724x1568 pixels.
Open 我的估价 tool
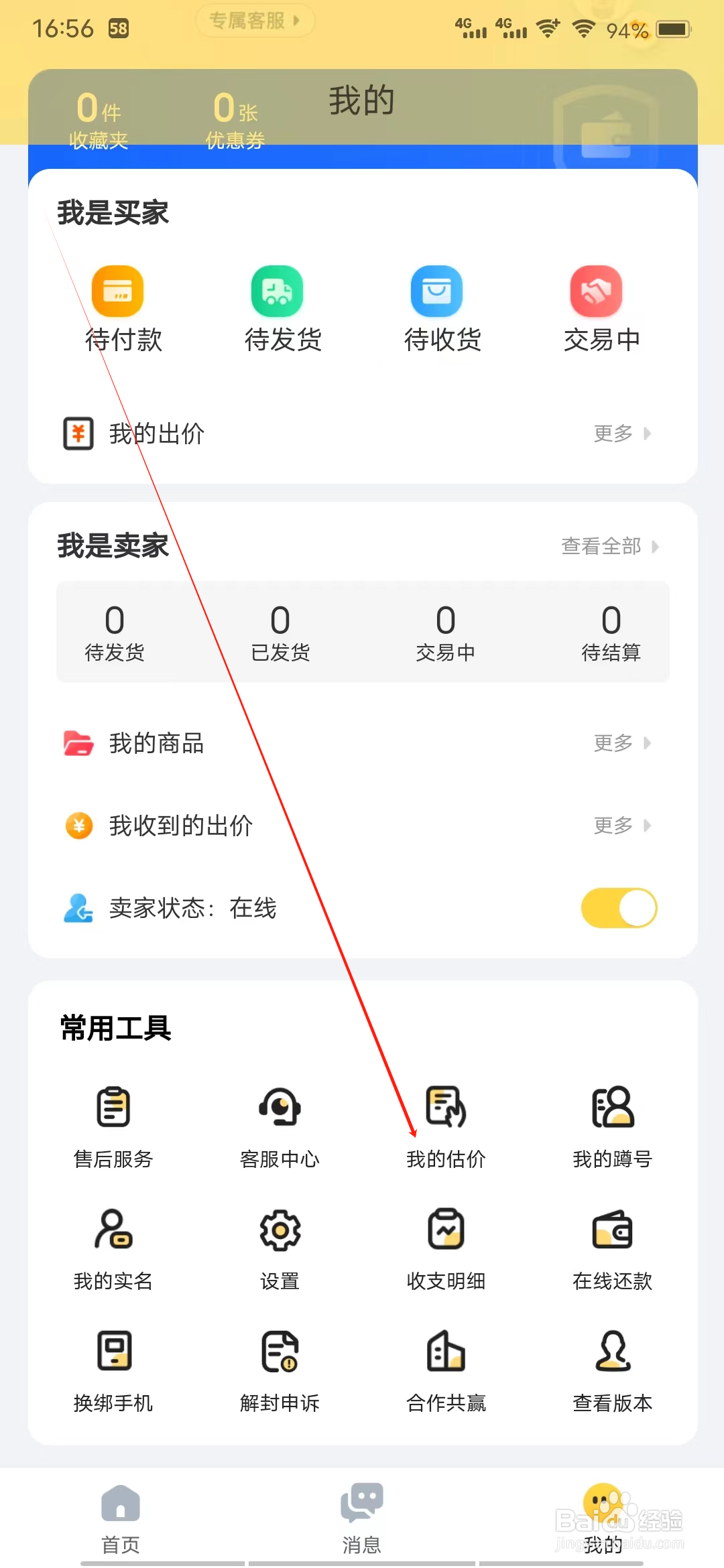446,1127
